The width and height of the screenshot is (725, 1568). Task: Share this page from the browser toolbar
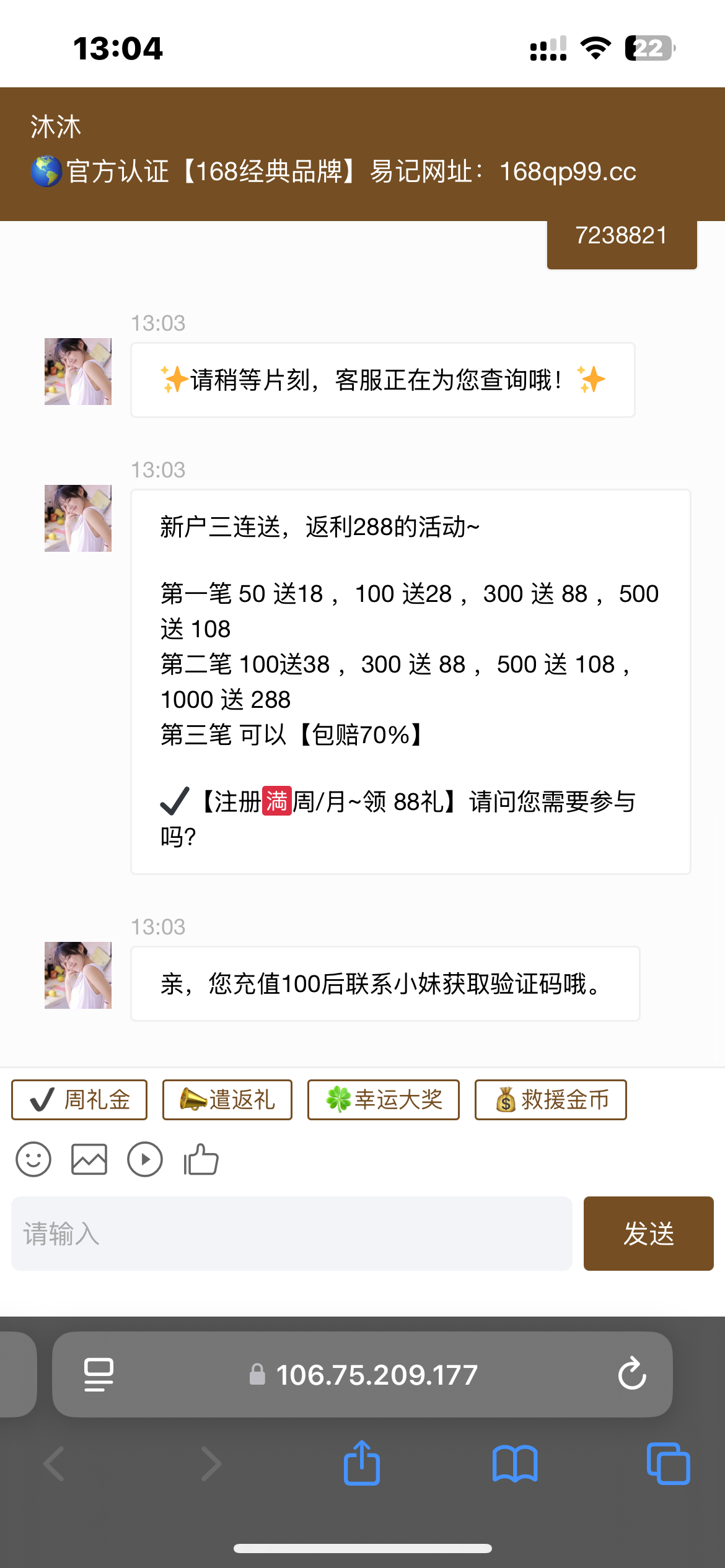[362, 1464]
